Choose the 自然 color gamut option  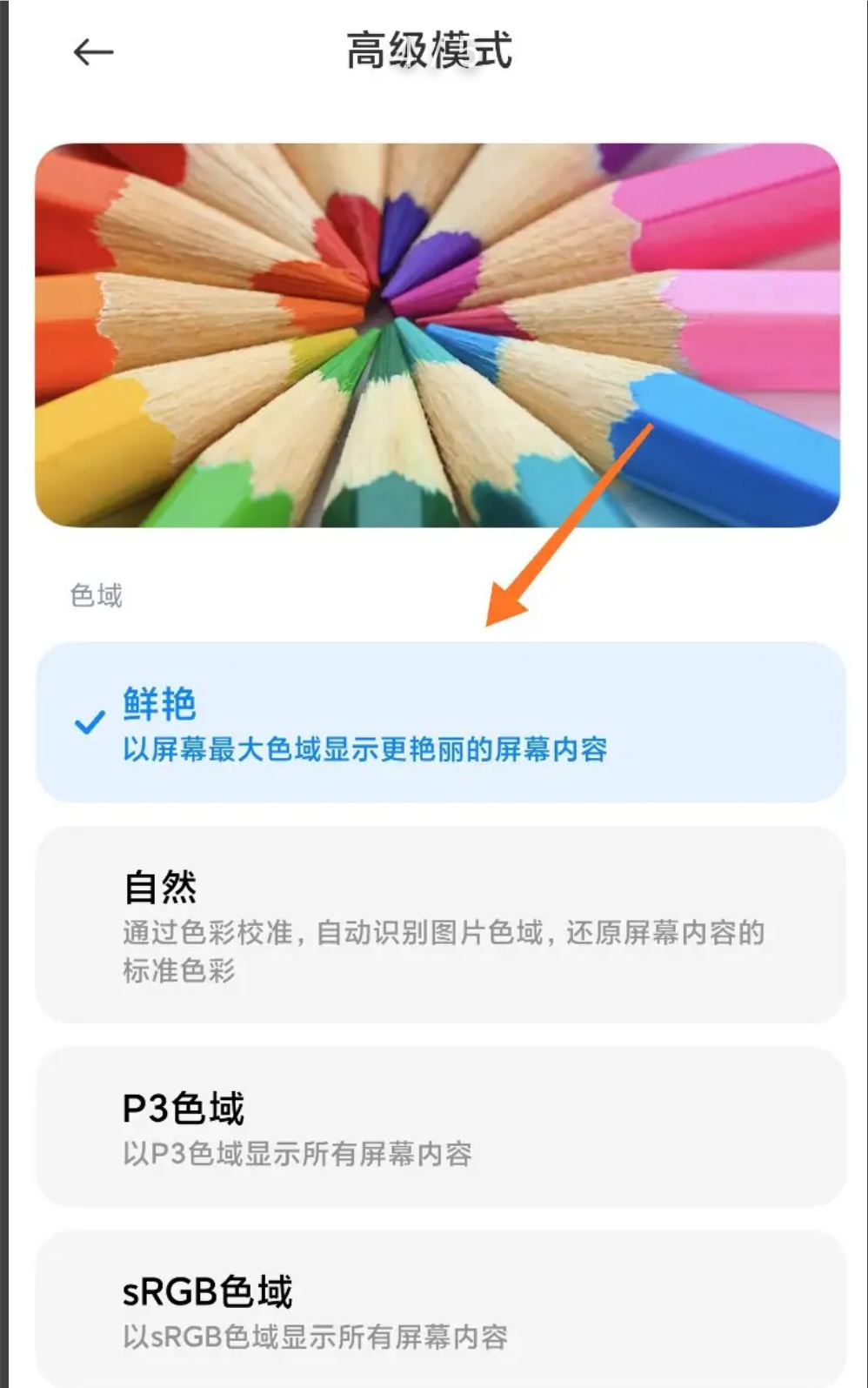point(440,924)
